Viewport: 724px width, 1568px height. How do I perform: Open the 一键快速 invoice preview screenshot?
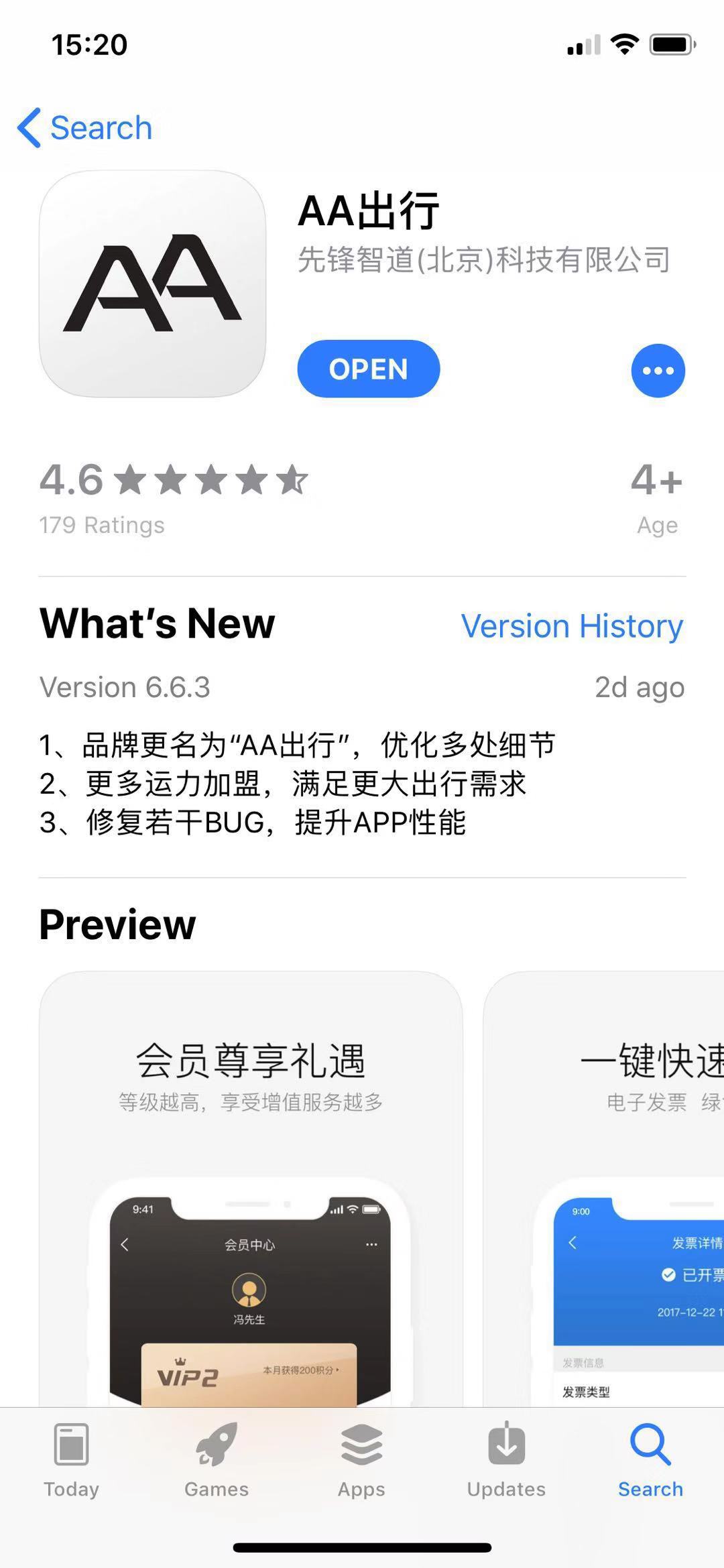[x=603, y=1187]
